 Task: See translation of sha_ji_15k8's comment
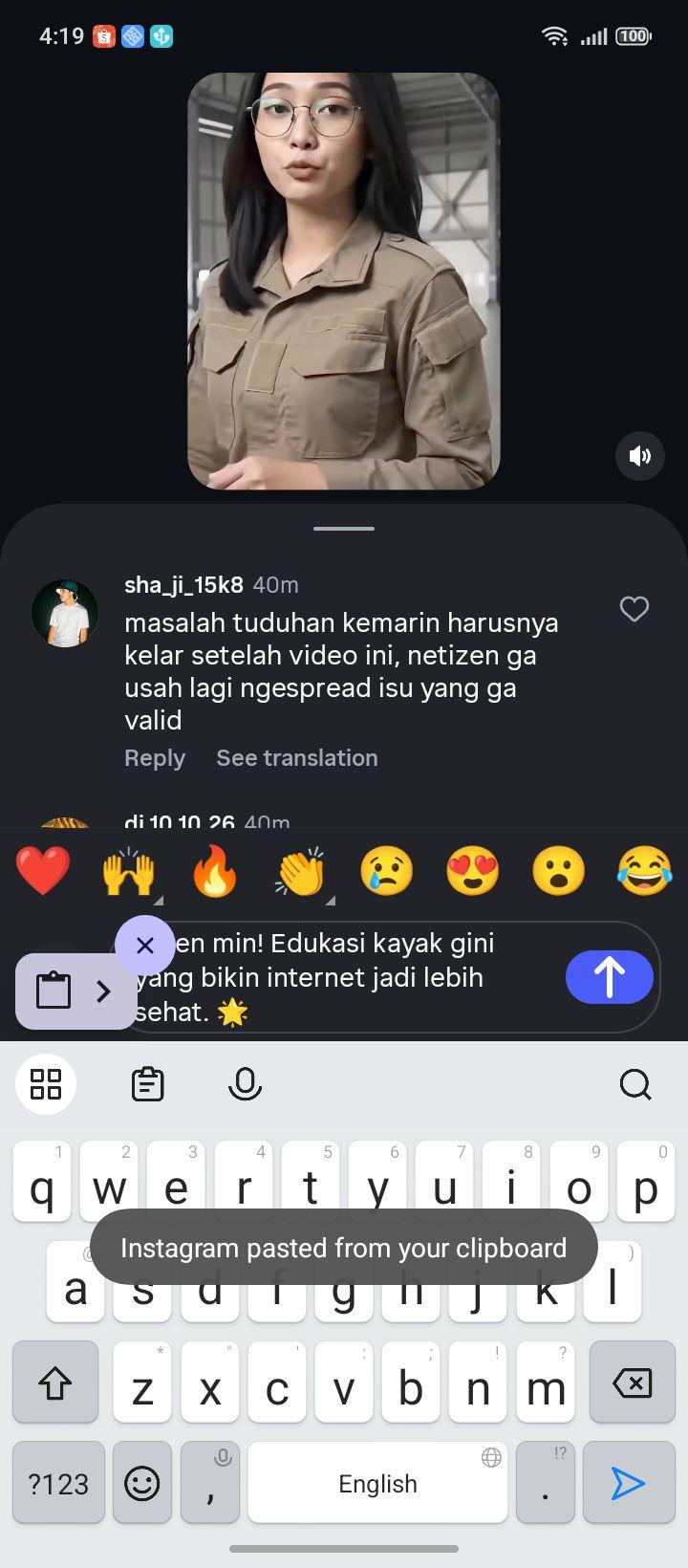click(297, 758)
